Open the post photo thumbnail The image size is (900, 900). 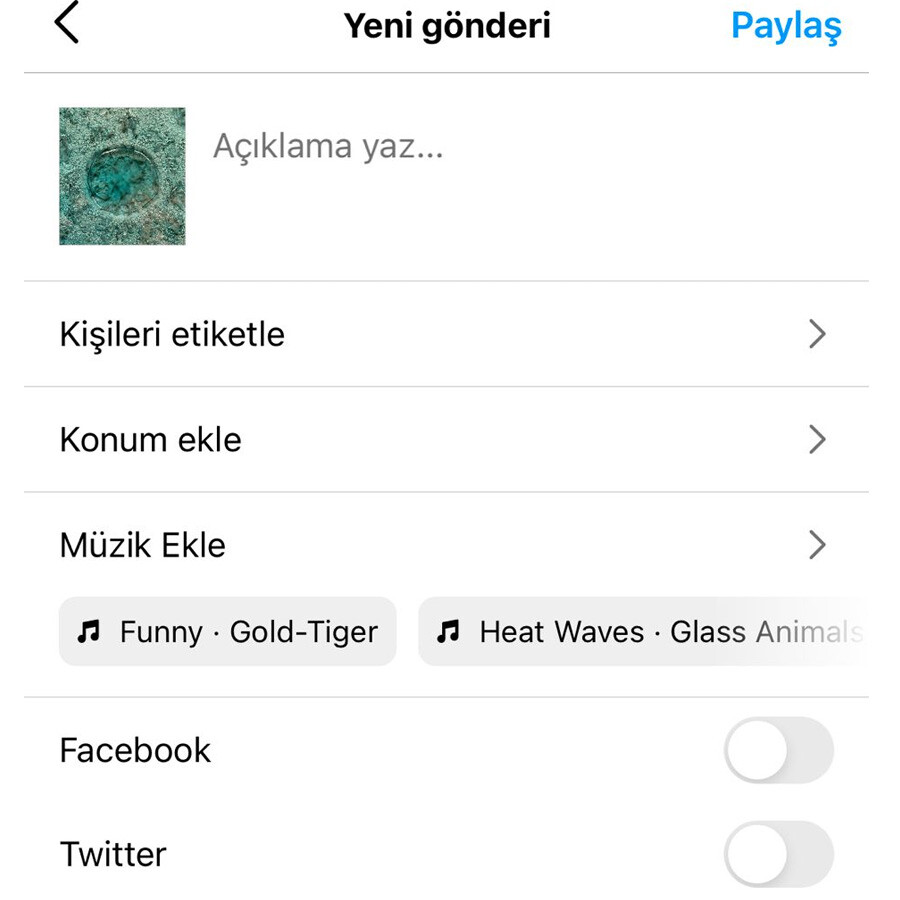[x=122, y=176]
